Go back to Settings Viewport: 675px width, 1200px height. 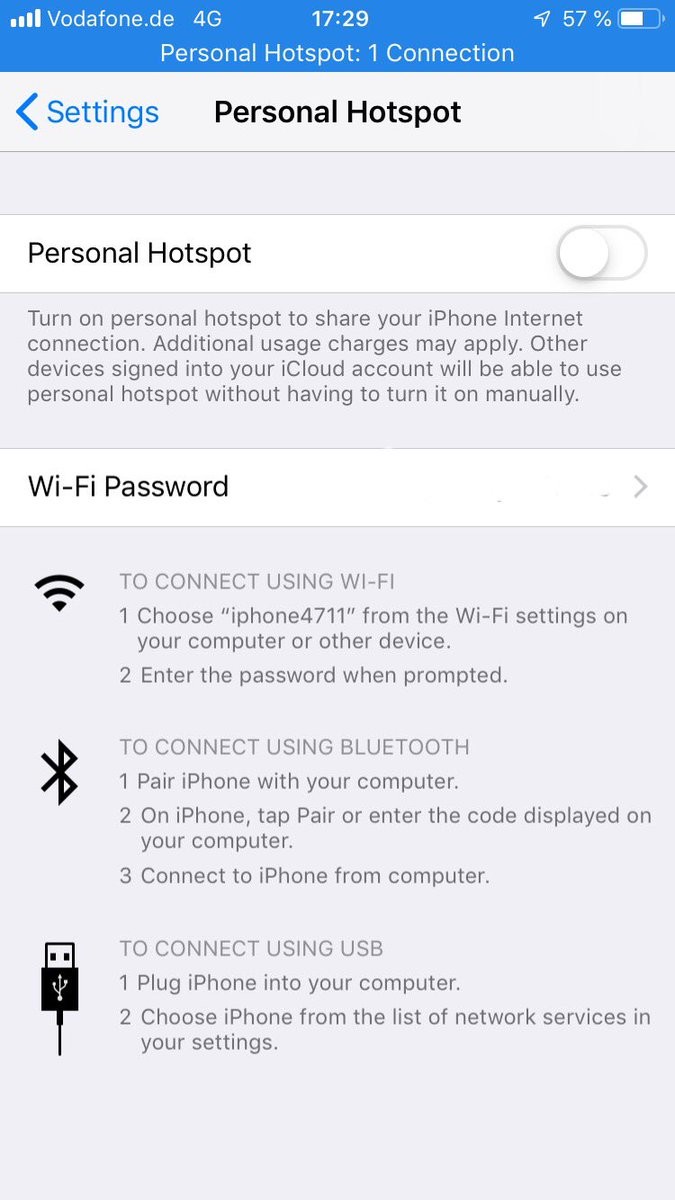[88, 112]
